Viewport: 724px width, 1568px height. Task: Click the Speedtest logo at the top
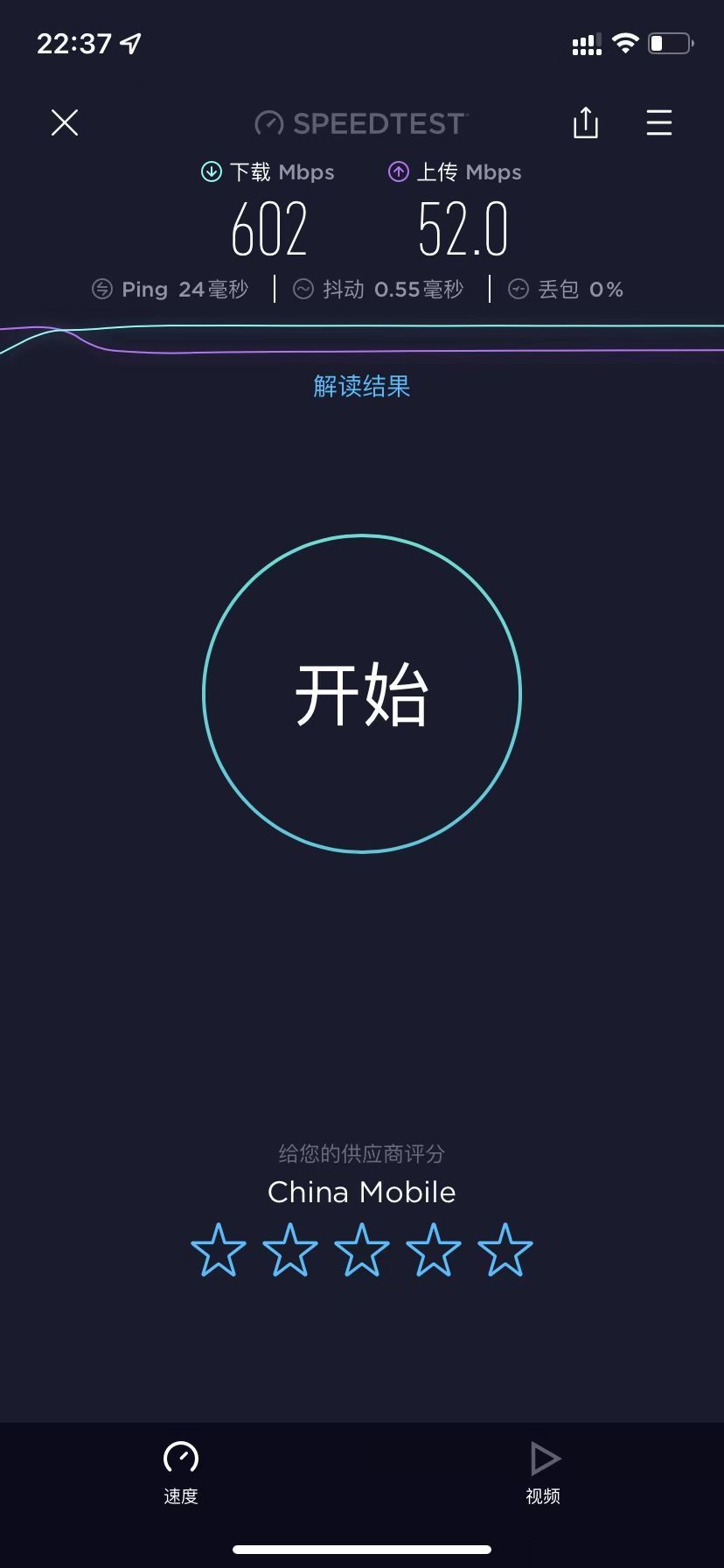[x=361, y=122]
